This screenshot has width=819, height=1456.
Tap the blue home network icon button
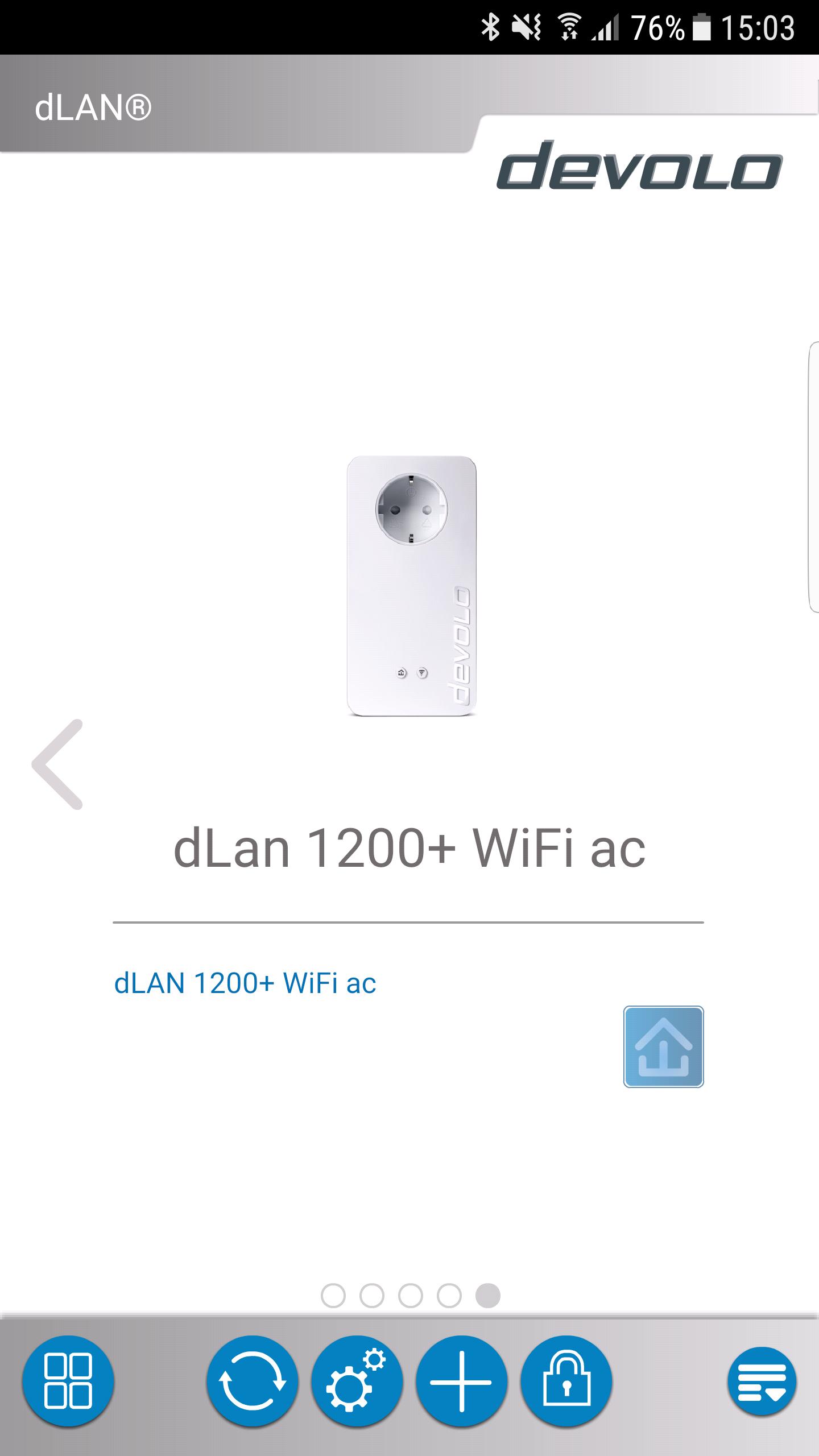pos(663,1046)
